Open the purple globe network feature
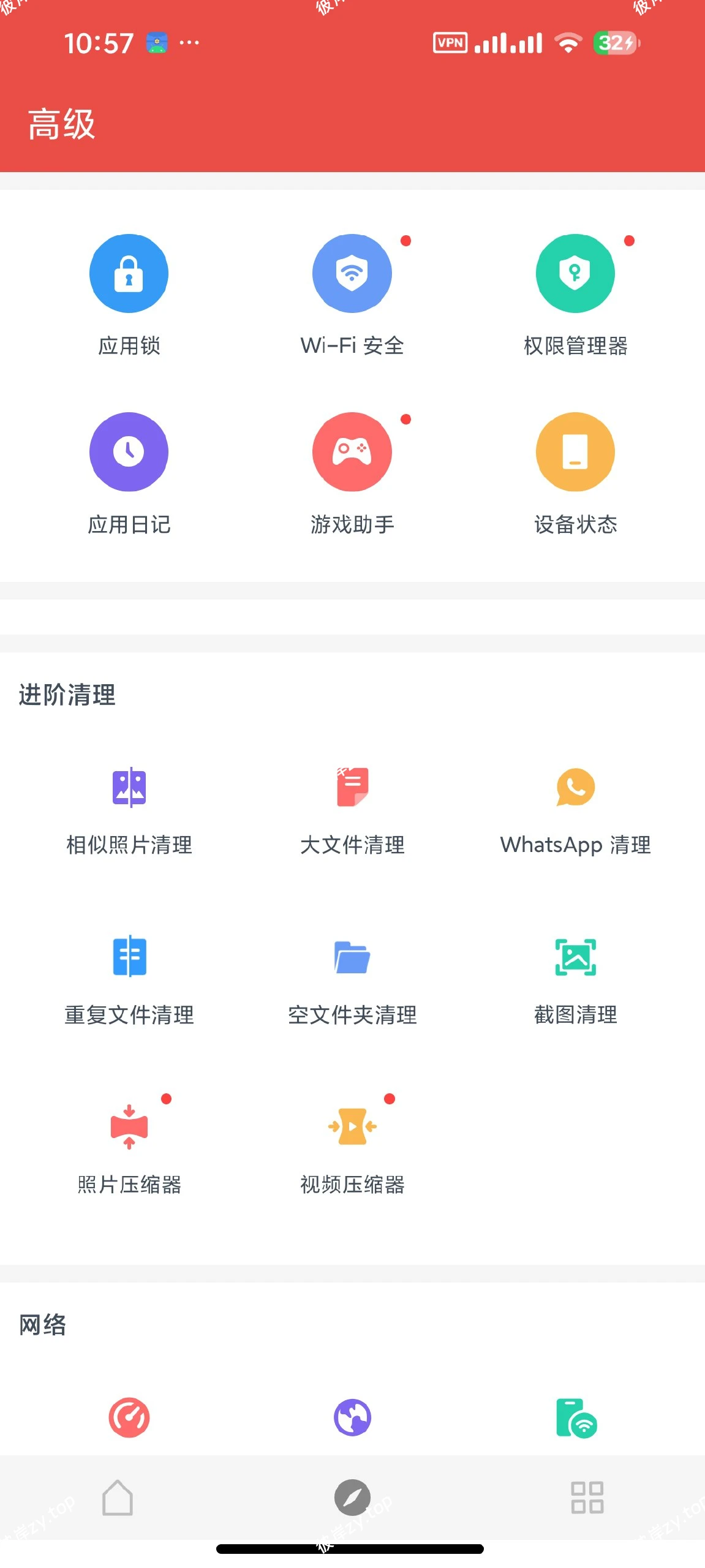This screenshot has width=705, height=1568. click(x=352, y=1417)
